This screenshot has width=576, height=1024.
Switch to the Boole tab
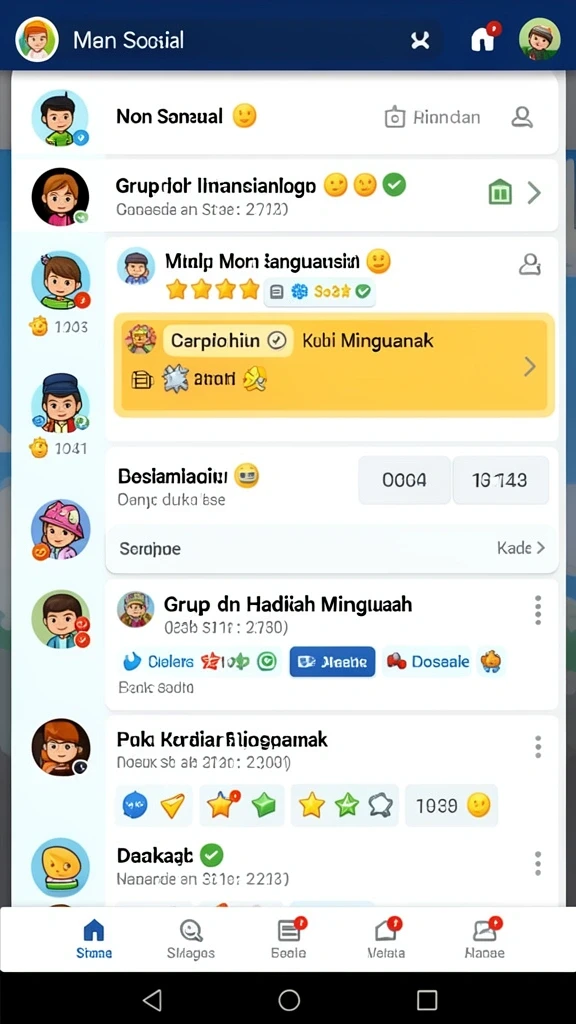[289, 939]
